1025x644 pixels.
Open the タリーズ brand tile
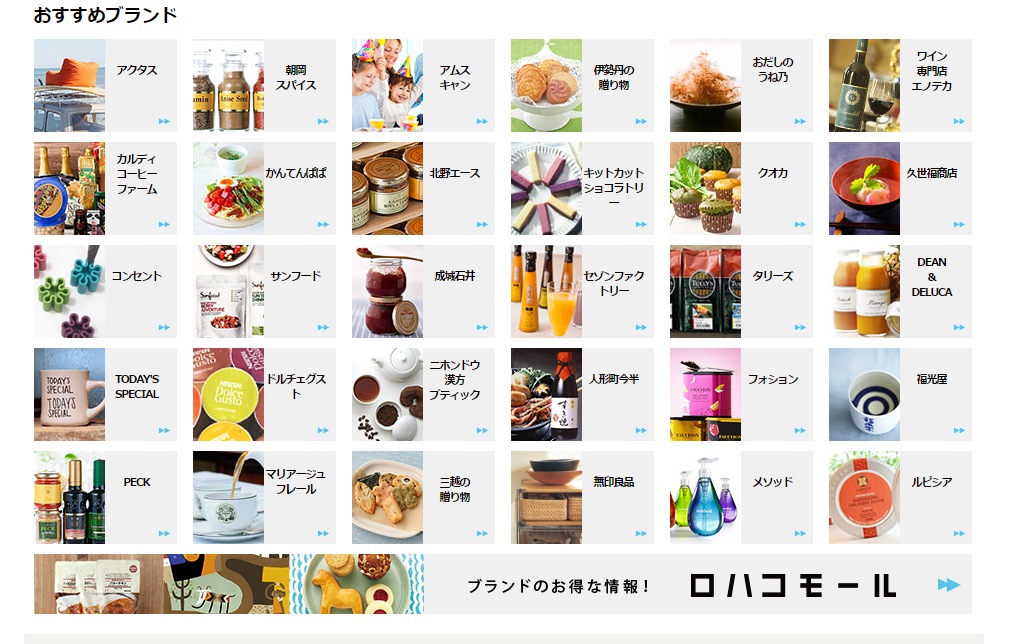pos(741,291)
